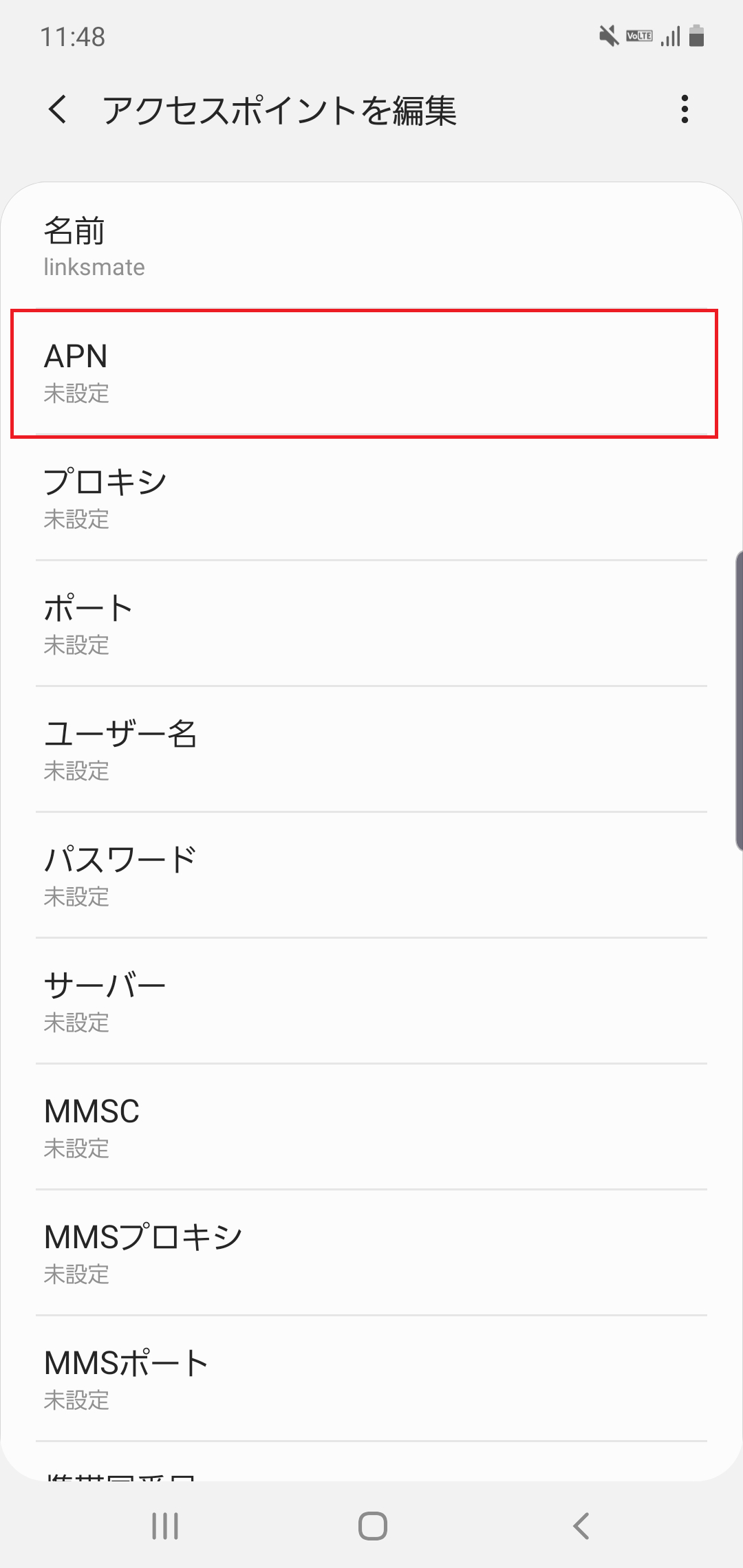Tap the back arrow in the title bar
Image resolution: width=743 pixels, height=1568 pixels.
pyautogui.click(x=58, y=110)
